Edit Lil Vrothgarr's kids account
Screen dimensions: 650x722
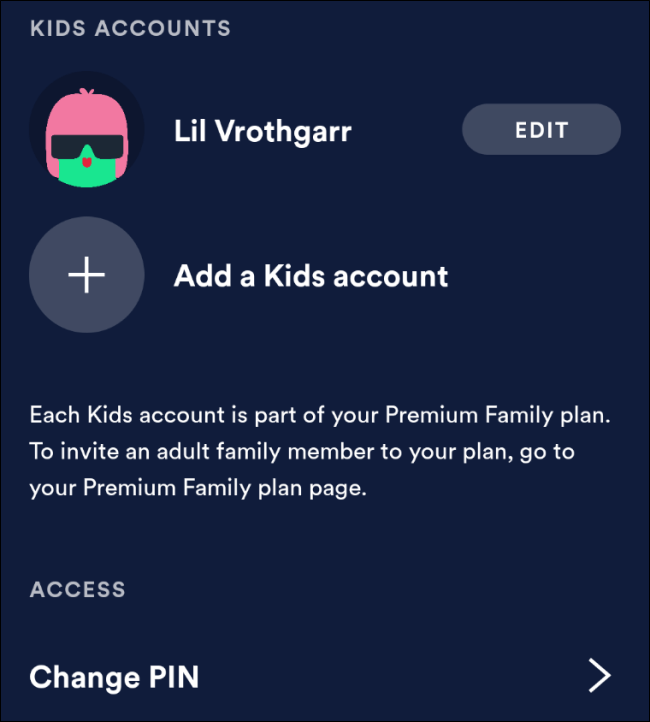point(541,131)
